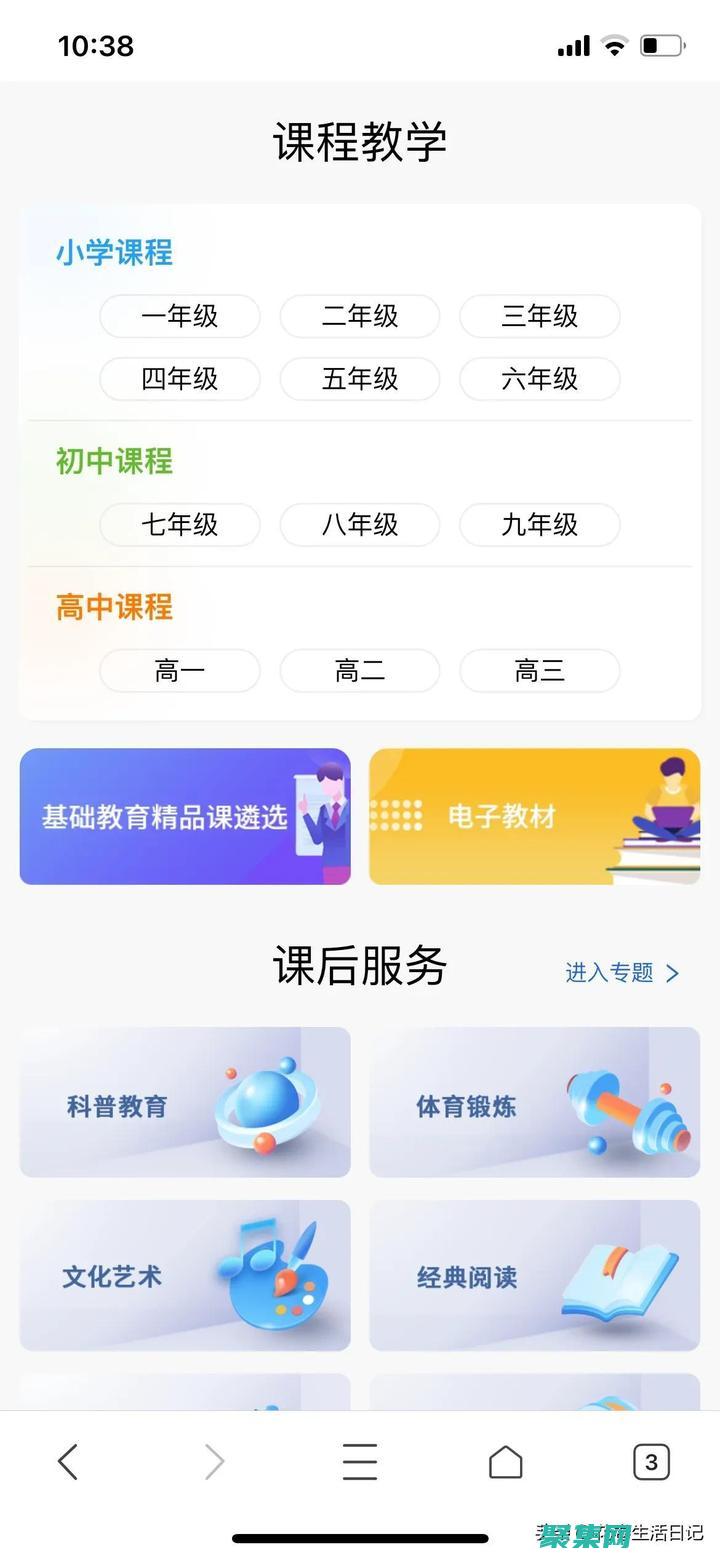Image resolution: width=720 pixels, height=1558 pixels.
Task: Open the 体育锻炼 card
Action: pyautogui.click(x=535, y=1103)
